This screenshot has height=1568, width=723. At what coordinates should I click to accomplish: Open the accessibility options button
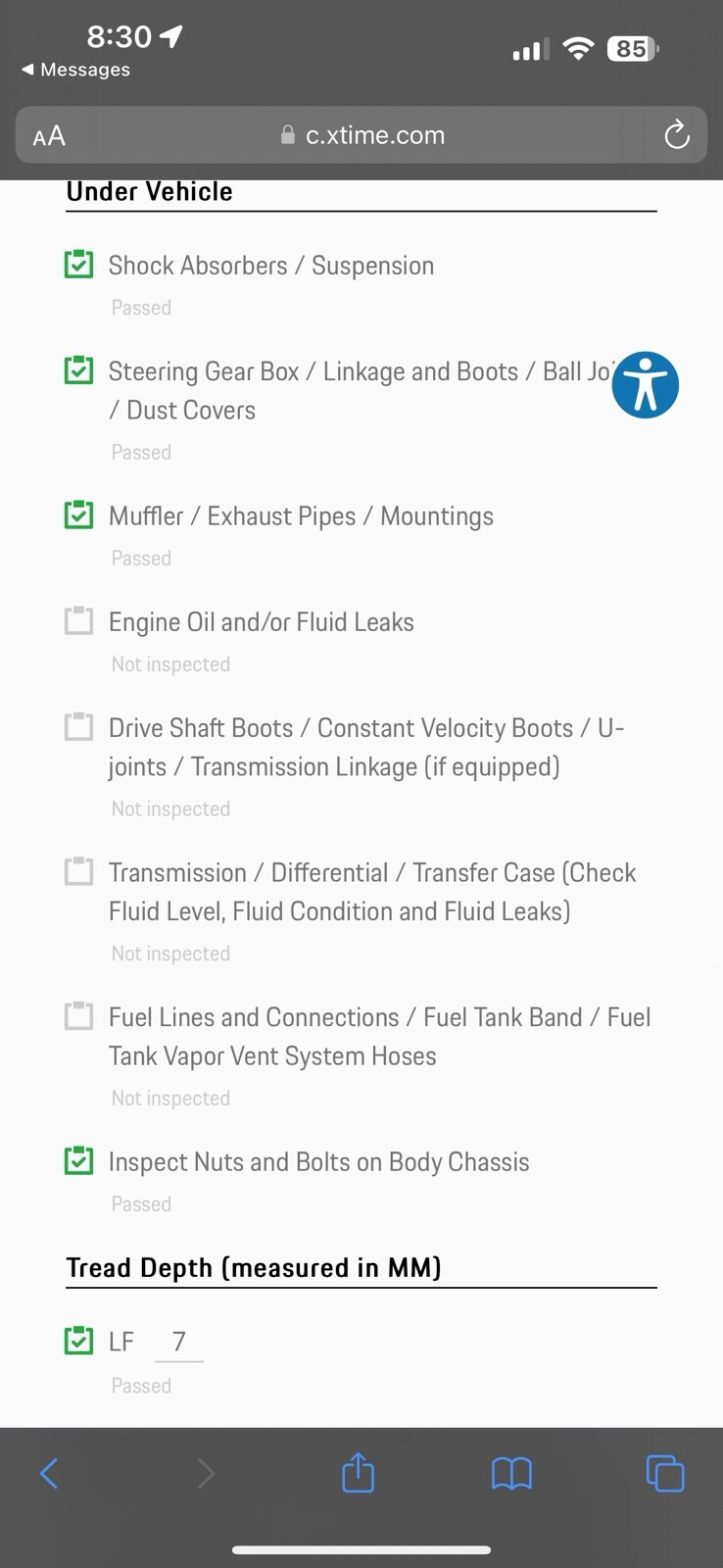point(645,385)
